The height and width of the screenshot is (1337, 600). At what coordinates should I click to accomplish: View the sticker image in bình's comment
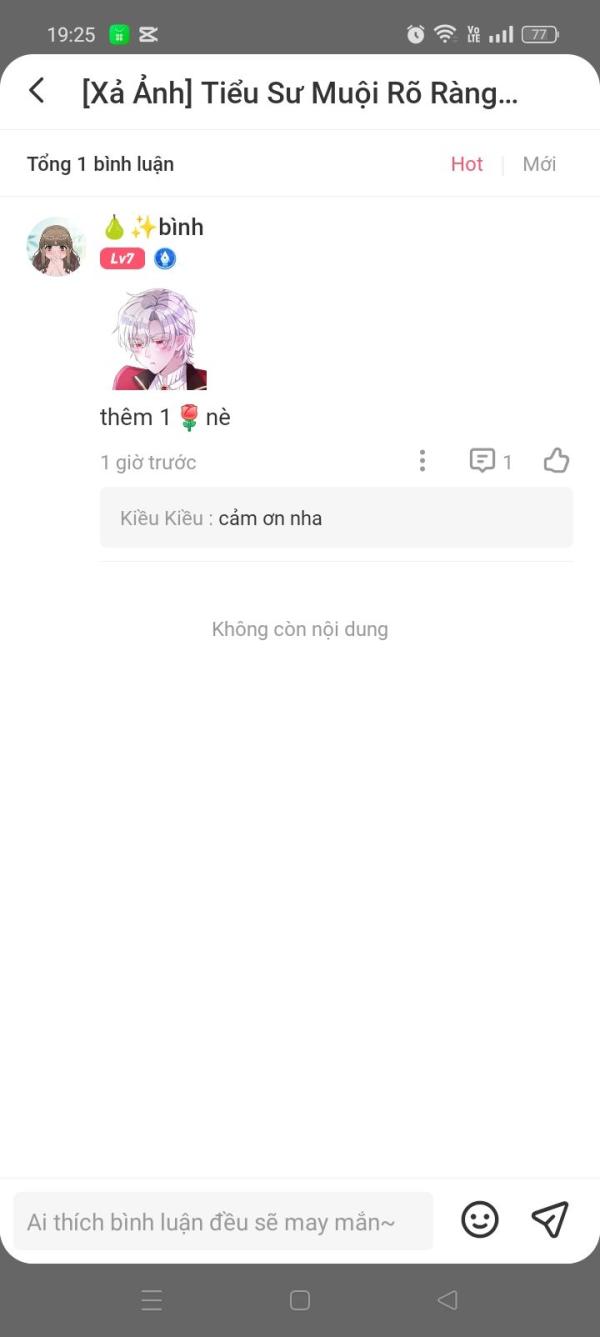click(159, 339)
